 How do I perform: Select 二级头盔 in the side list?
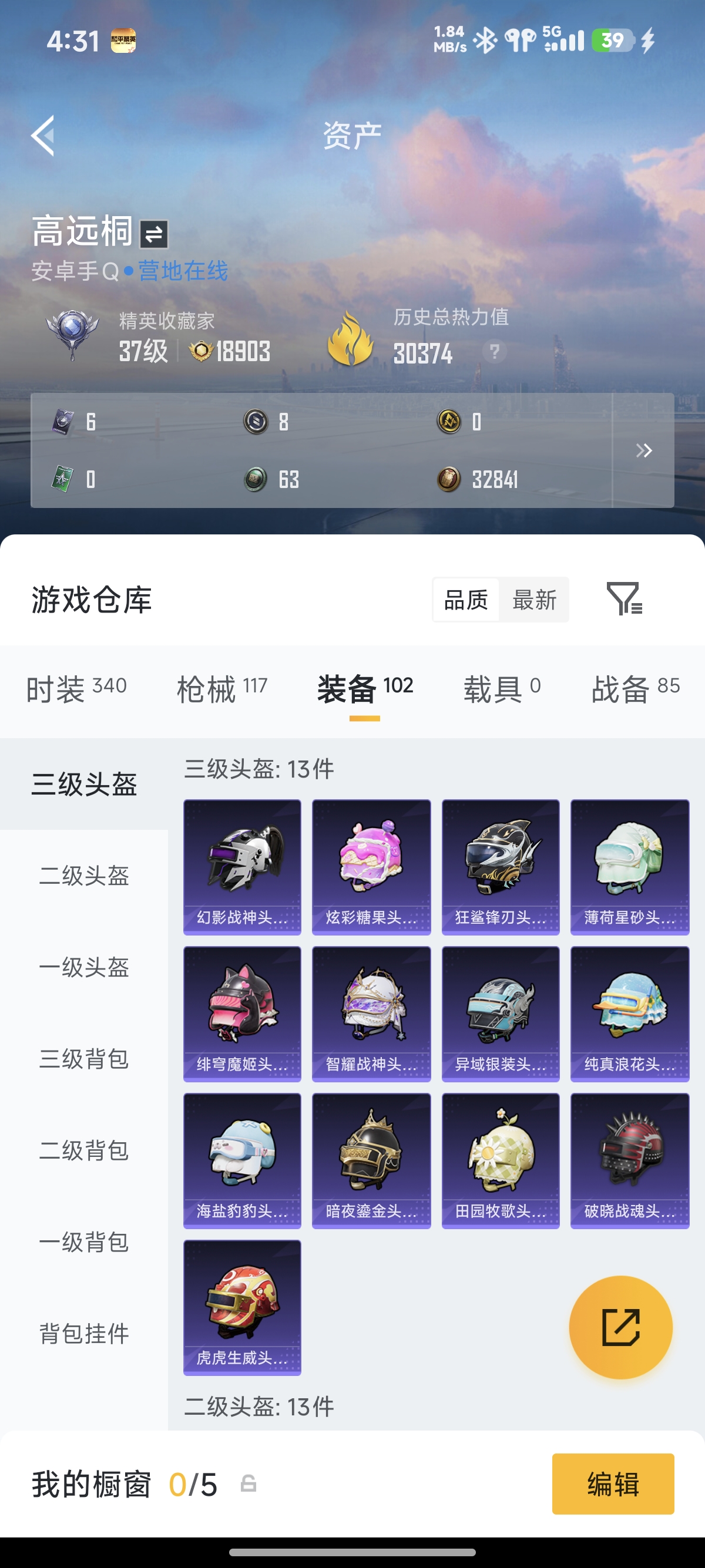pyautogui.click(x=84, y=876)
